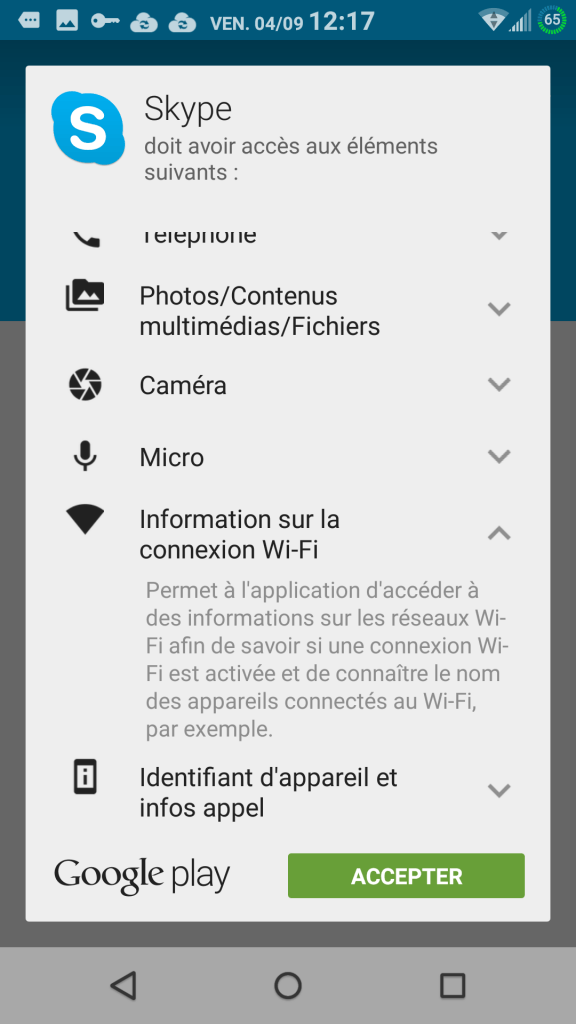
Task: Go back with the navigation bar
Action: tap(123, 985)
